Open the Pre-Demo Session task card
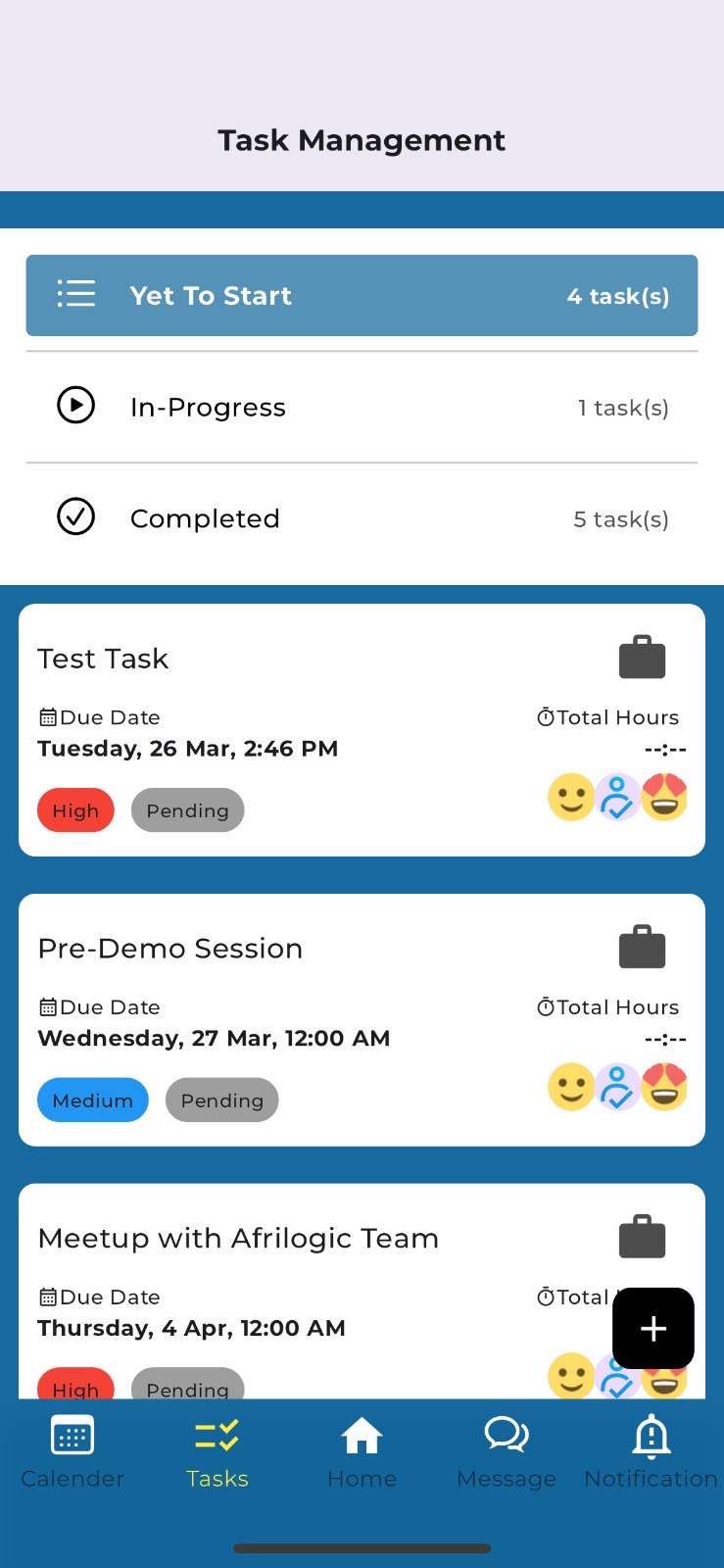The height and width of the screenshot is (1568, 724). tap(362, 1020)
